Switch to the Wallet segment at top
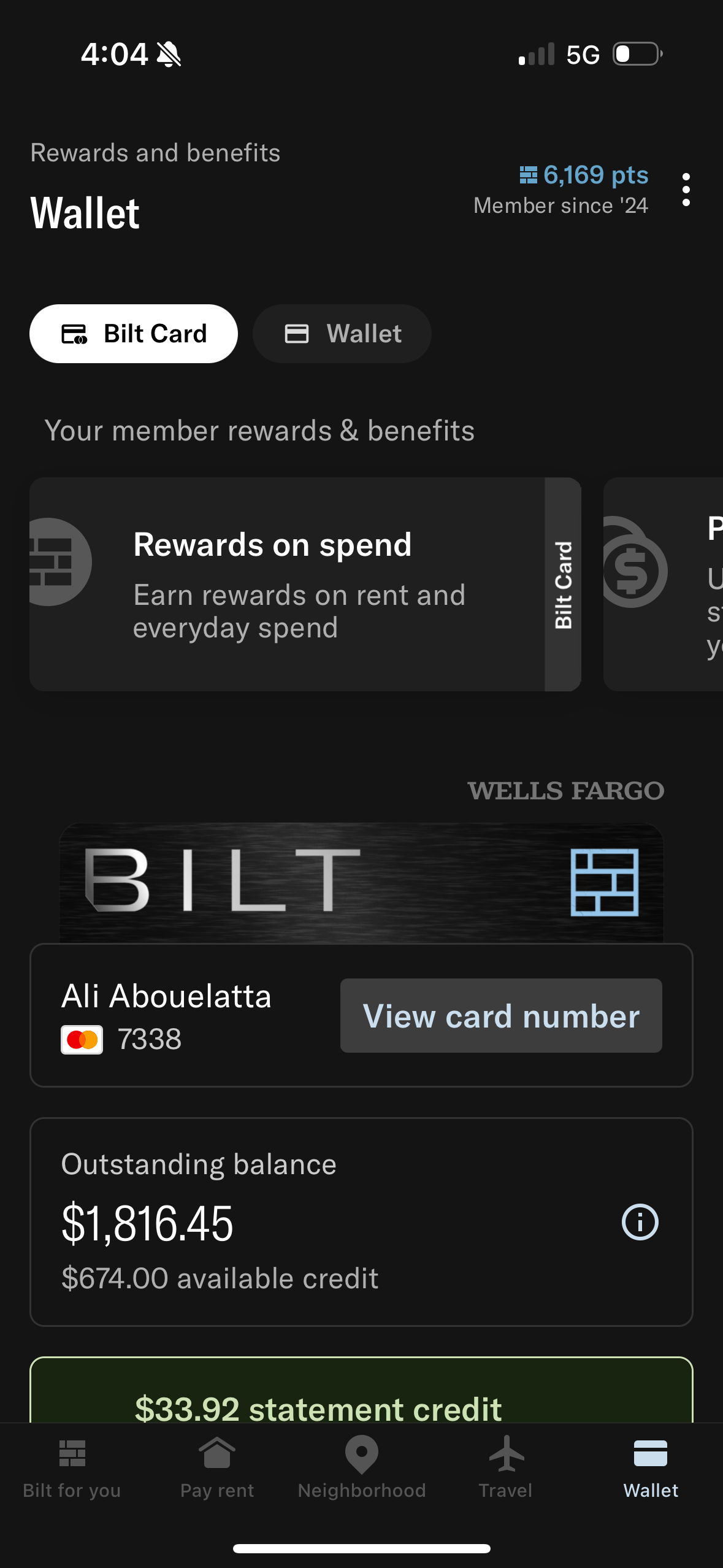 tap(342, 333)
